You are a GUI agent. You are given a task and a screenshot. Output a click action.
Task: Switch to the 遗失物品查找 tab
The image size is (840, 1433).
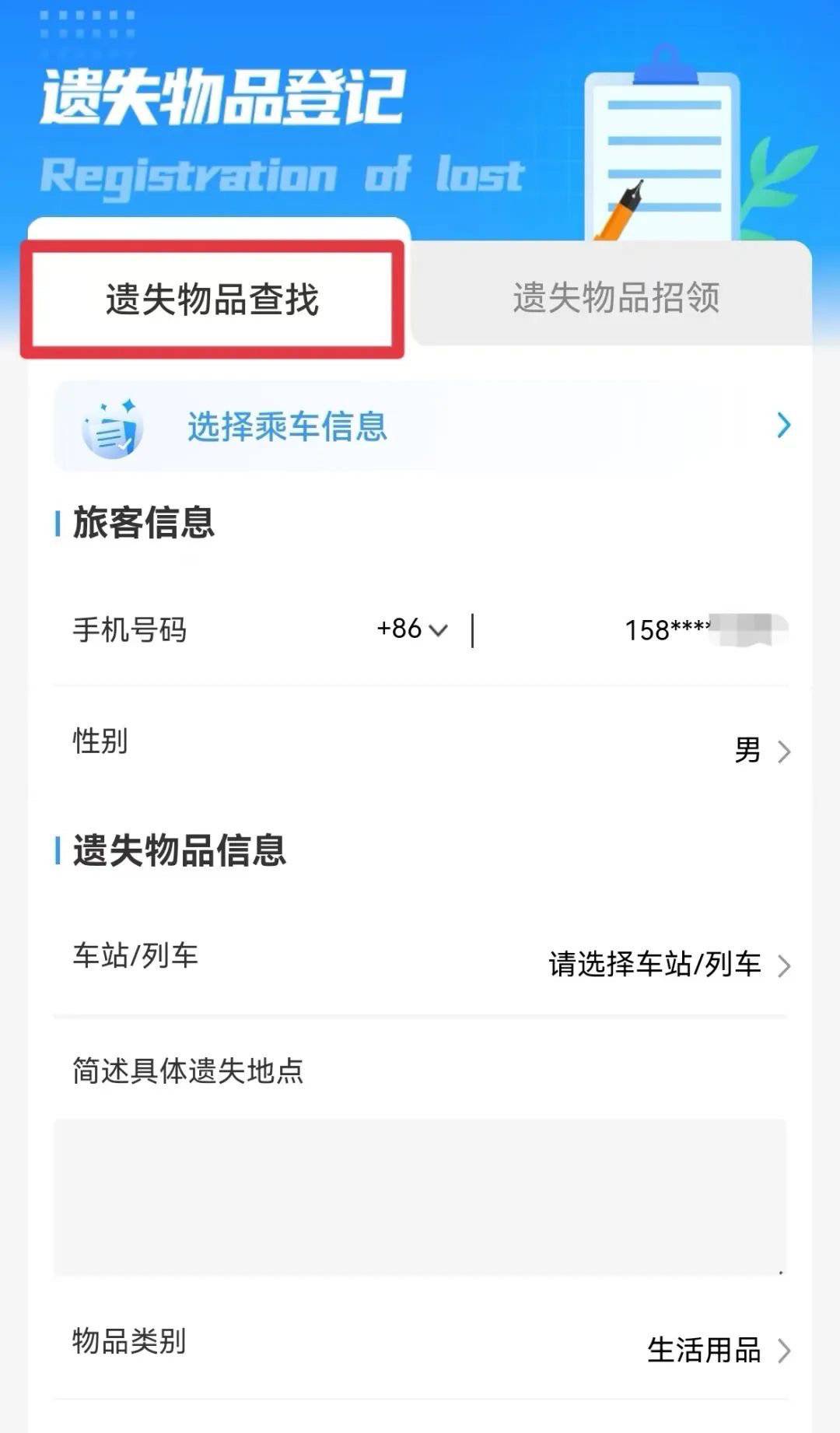pyautogui.click(x=212, y=300)
